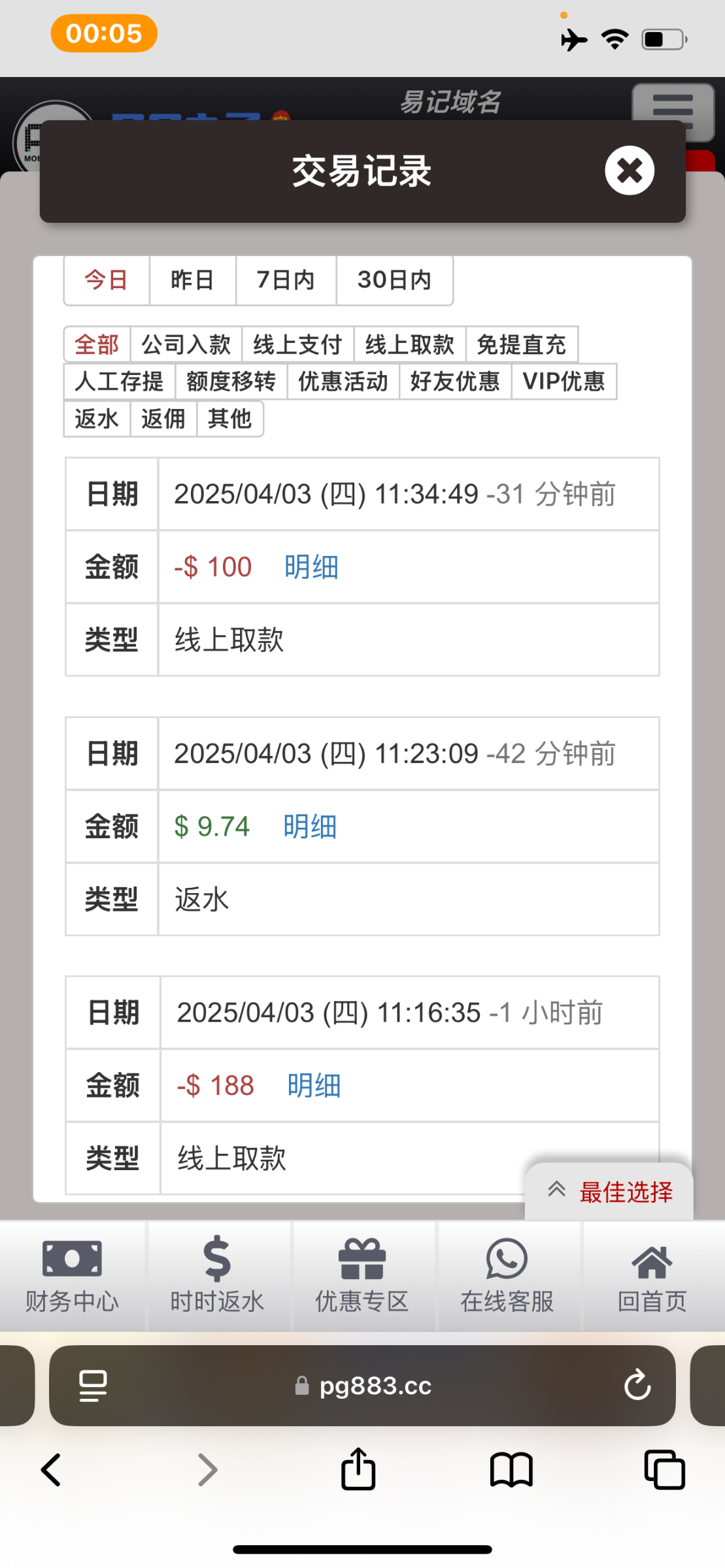Viewport: 725px width, 1568px height.
Task: Contact 在线客服
Action: [507, 1275]
